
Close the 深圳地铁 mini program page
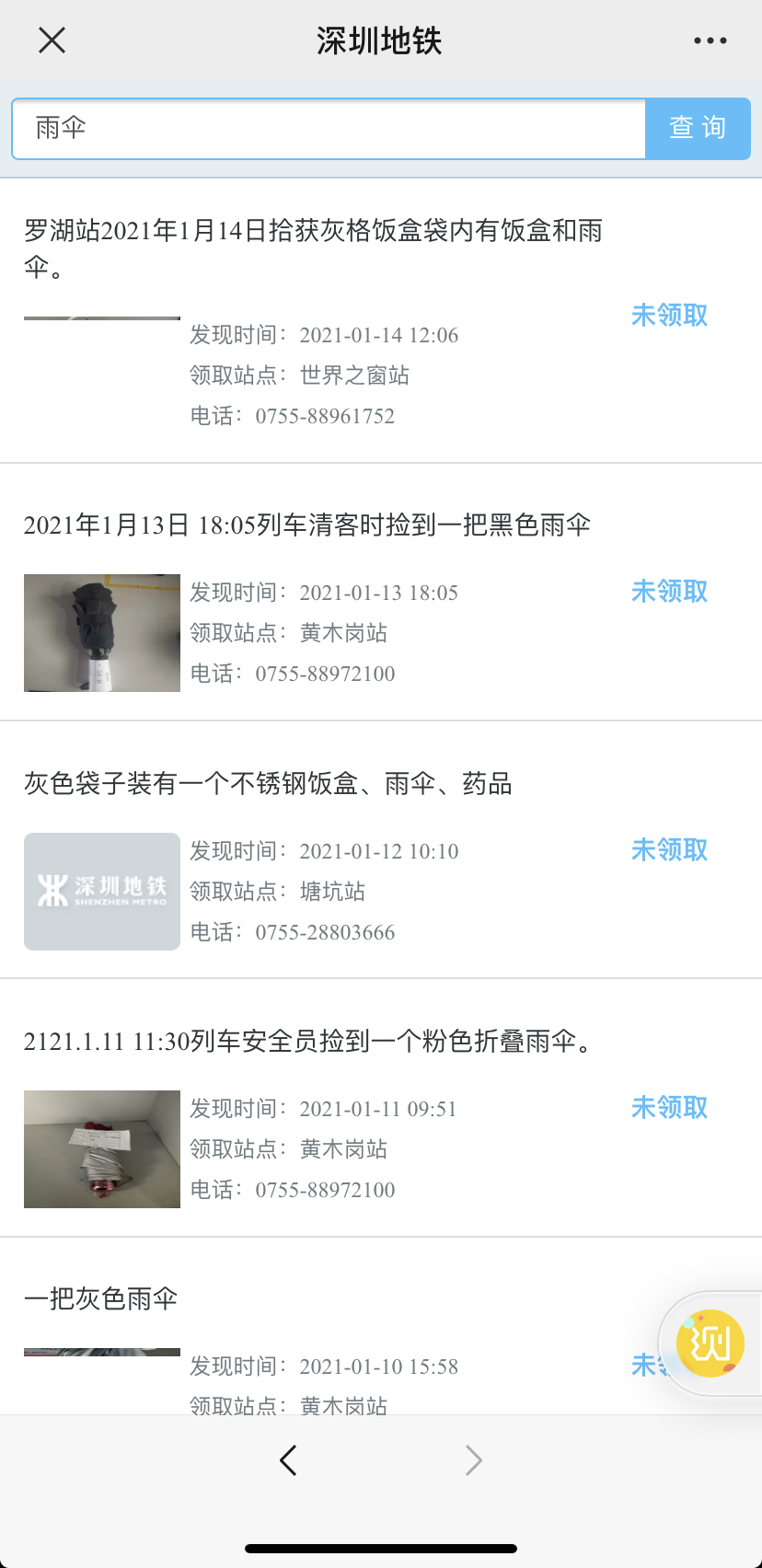[x=52, y=40]
